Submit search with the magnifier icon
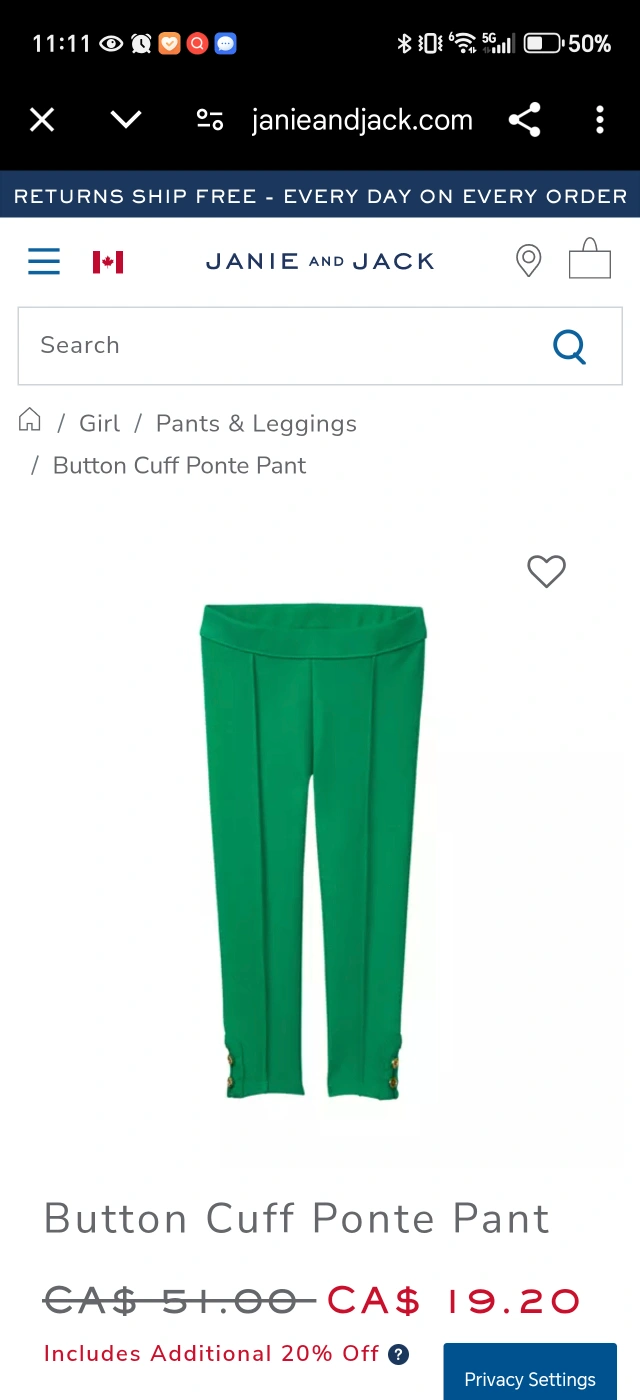Image resolution: width=640 pixels, height=1400 pixels. (x=569, y=347)
